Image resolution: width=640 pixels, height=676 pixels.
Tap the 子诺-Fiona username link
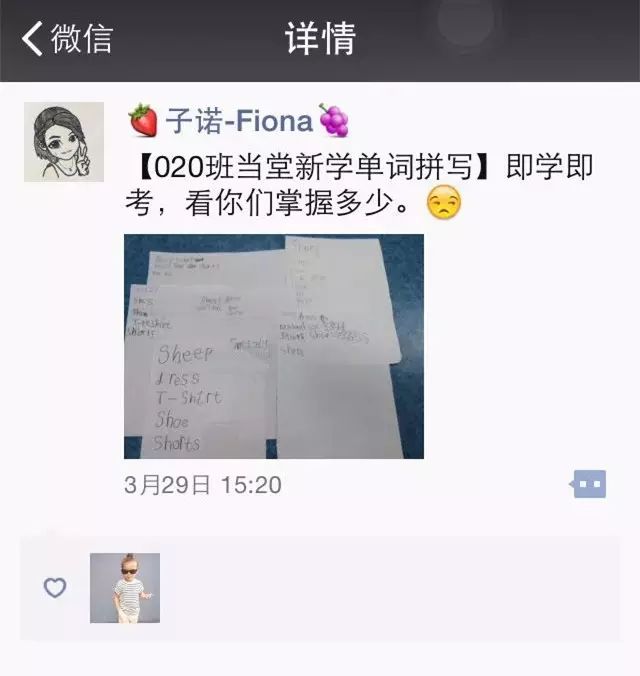click(x=238, y=121)
